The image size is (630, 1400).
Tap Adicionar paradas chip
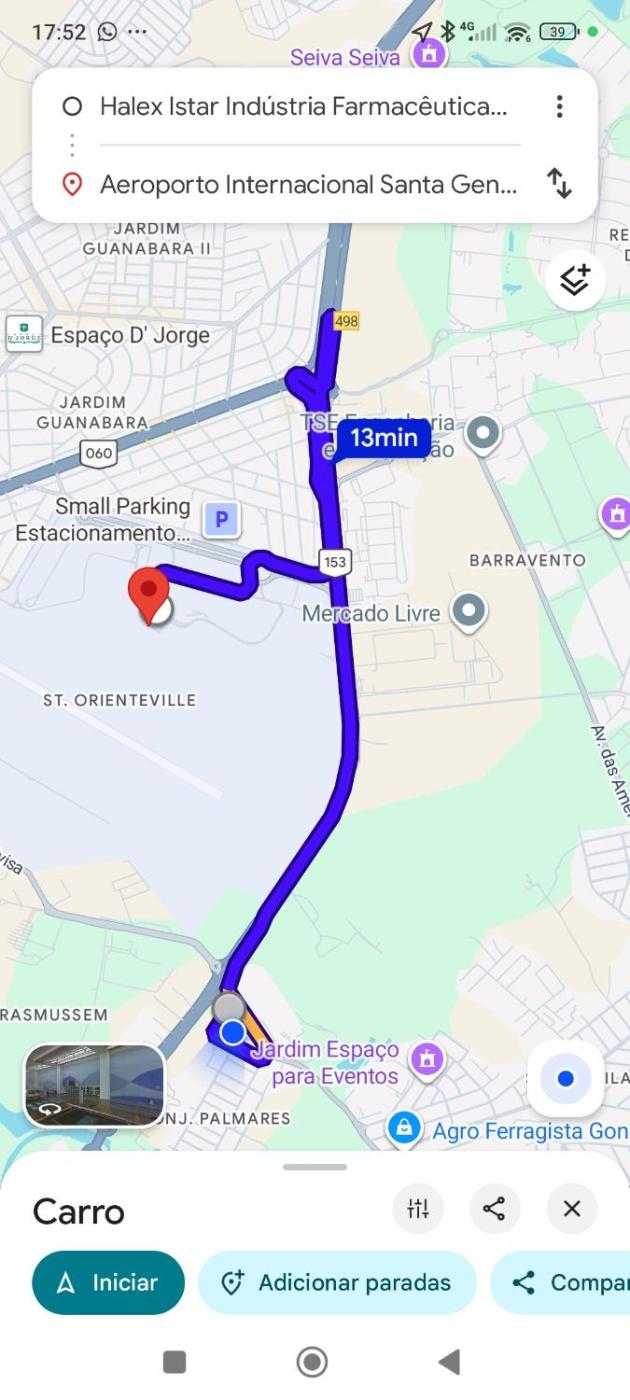(x=336, y=1283)
